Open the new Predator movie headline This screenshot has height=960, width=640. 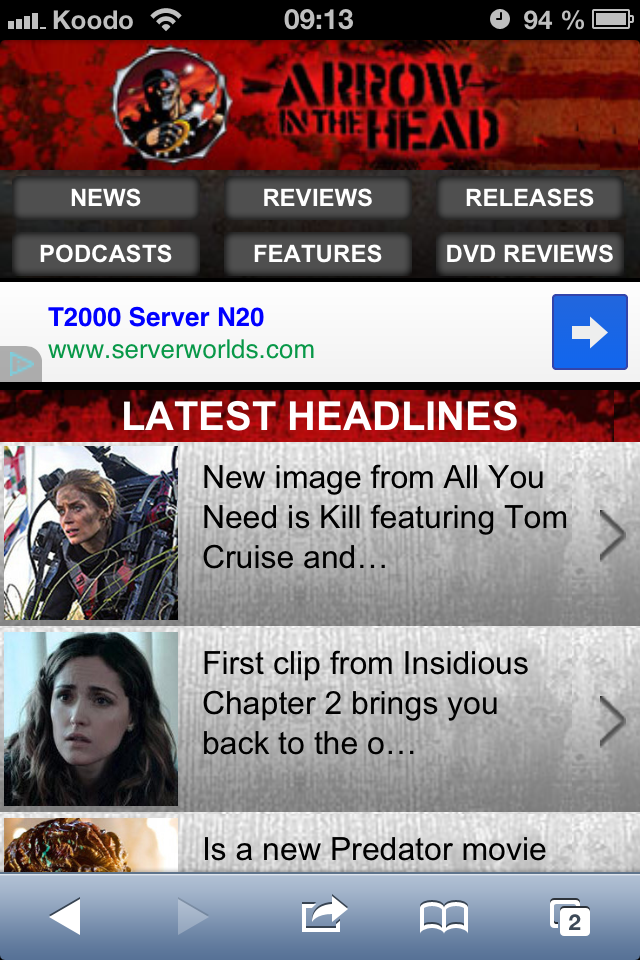tap(374, 849)
